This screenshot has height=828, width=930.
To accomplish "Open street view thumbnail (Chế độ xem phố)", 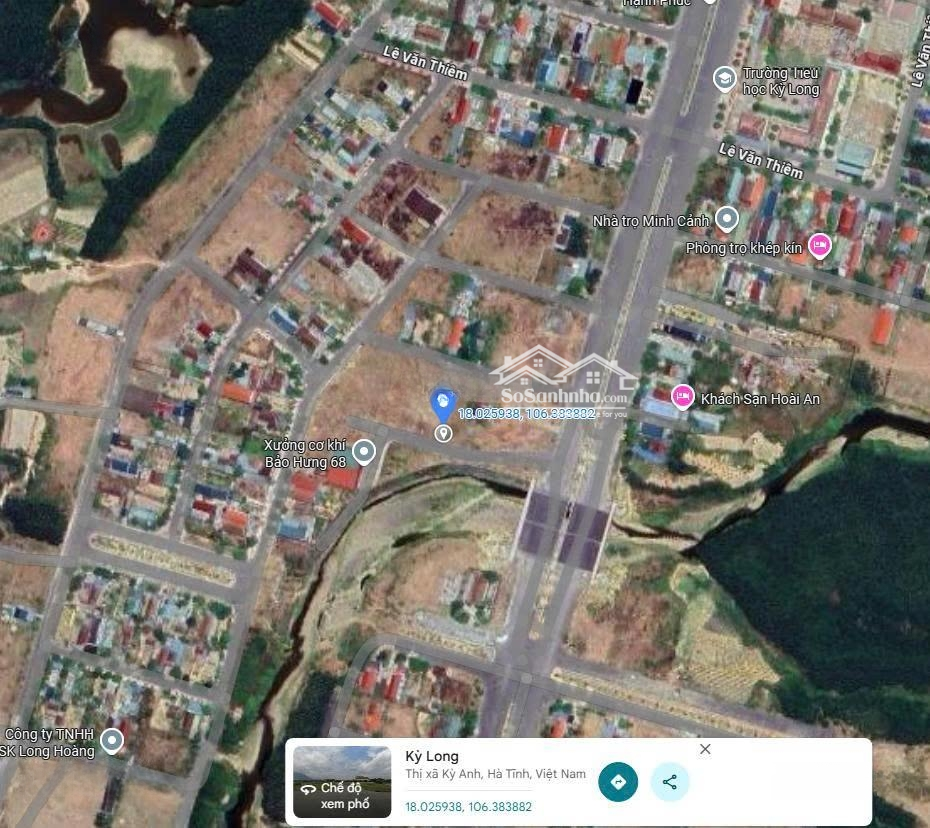I will click(342, 782).
